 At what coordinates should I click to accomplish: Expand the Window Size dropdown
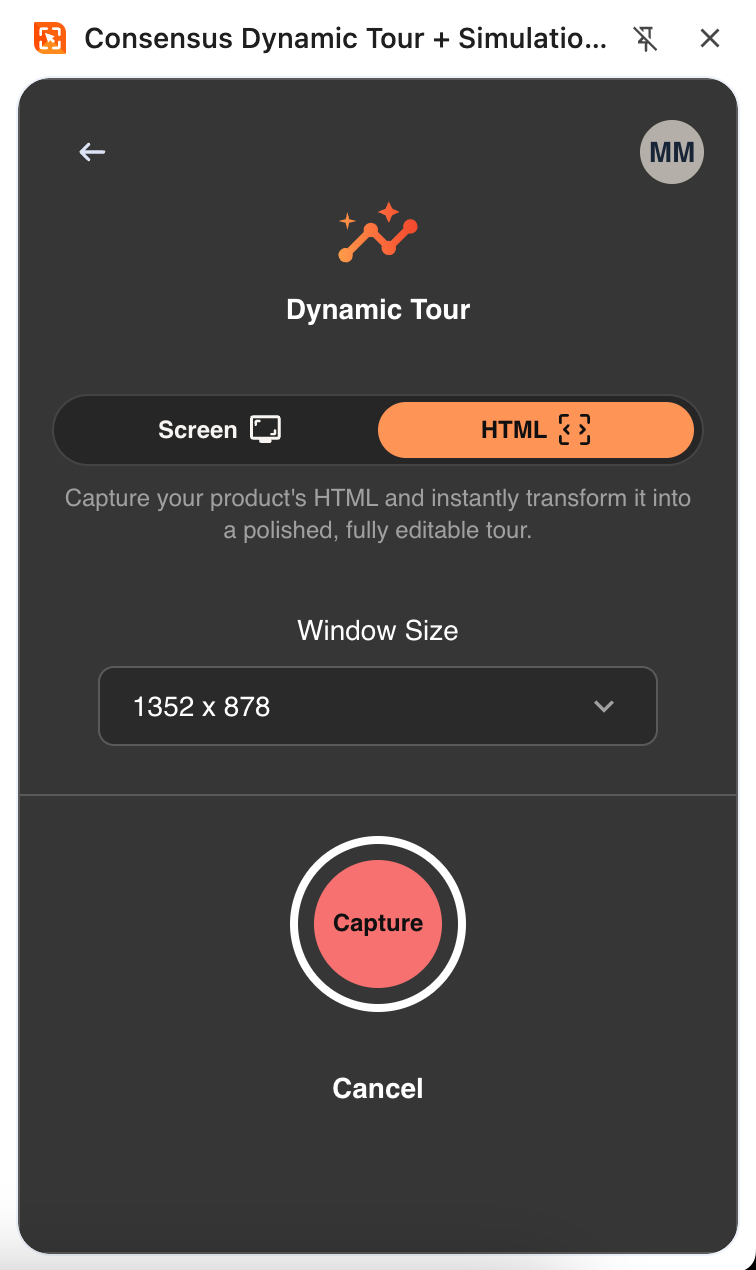[377, 707]
